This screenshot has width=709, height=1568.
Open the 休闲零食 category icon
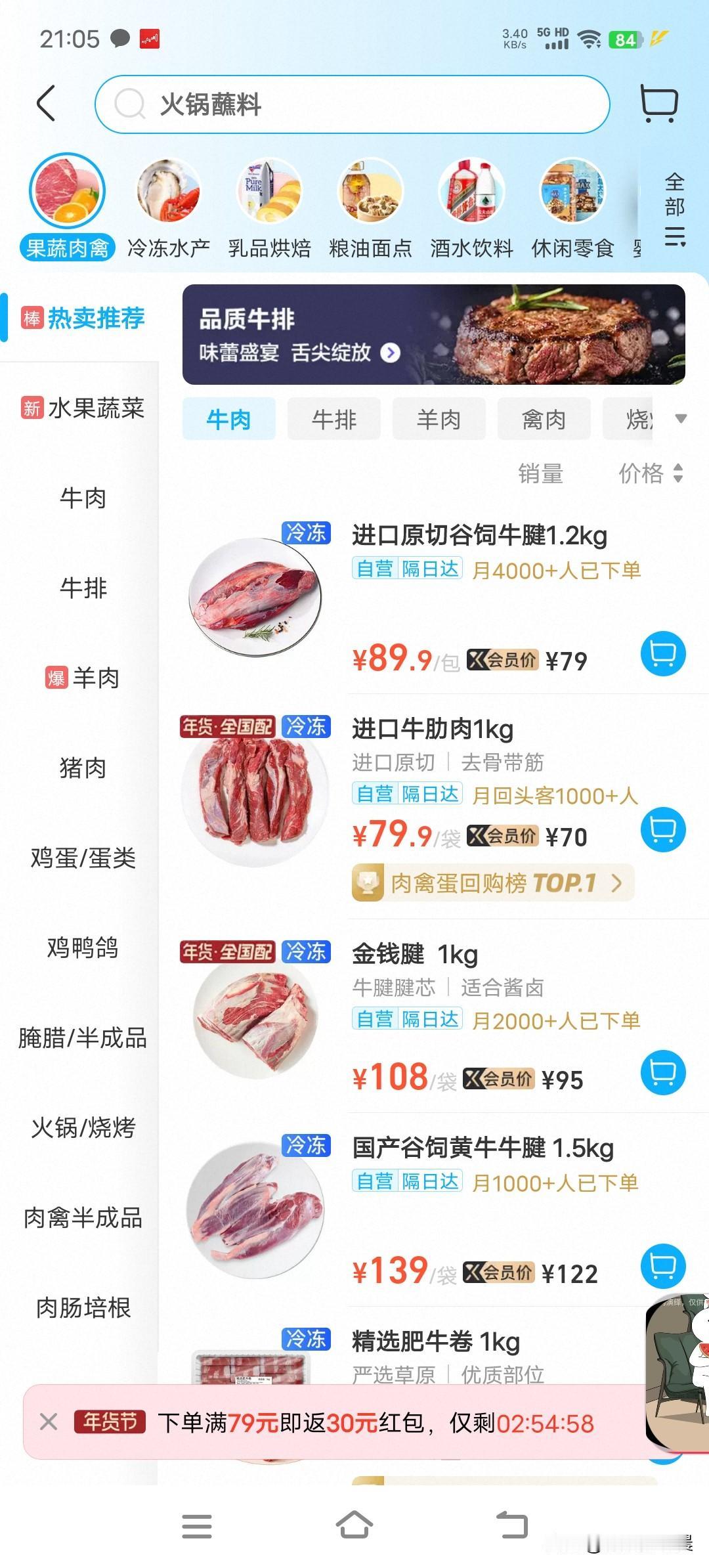(572, 192)
